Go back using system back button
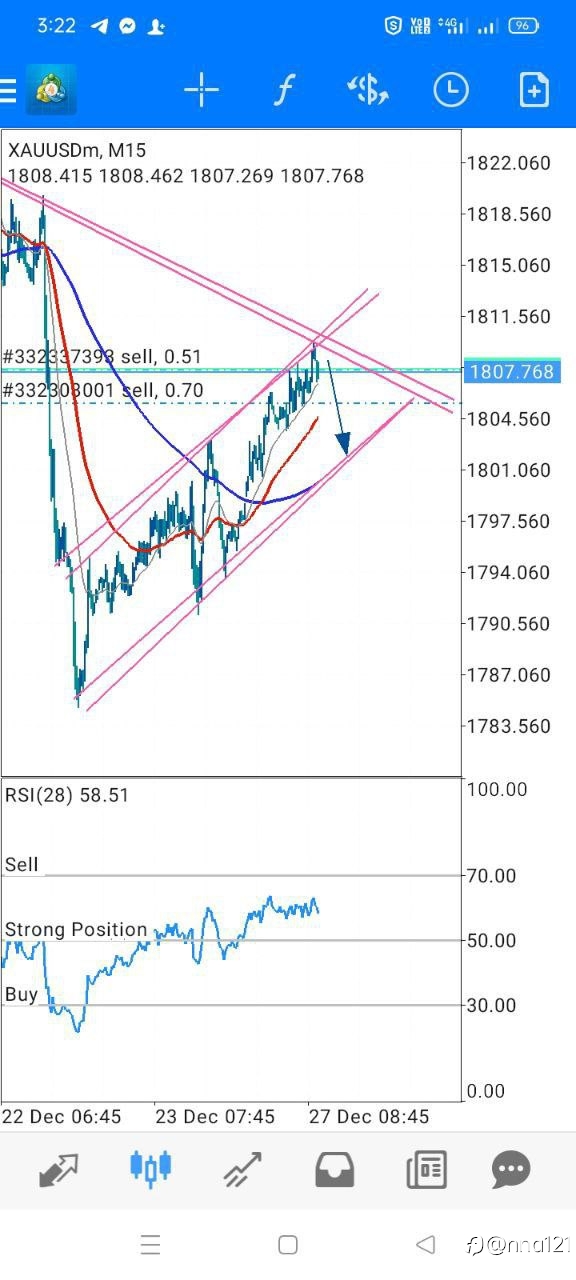This screenshot has height=1280, width=576. pos(425,1245)
